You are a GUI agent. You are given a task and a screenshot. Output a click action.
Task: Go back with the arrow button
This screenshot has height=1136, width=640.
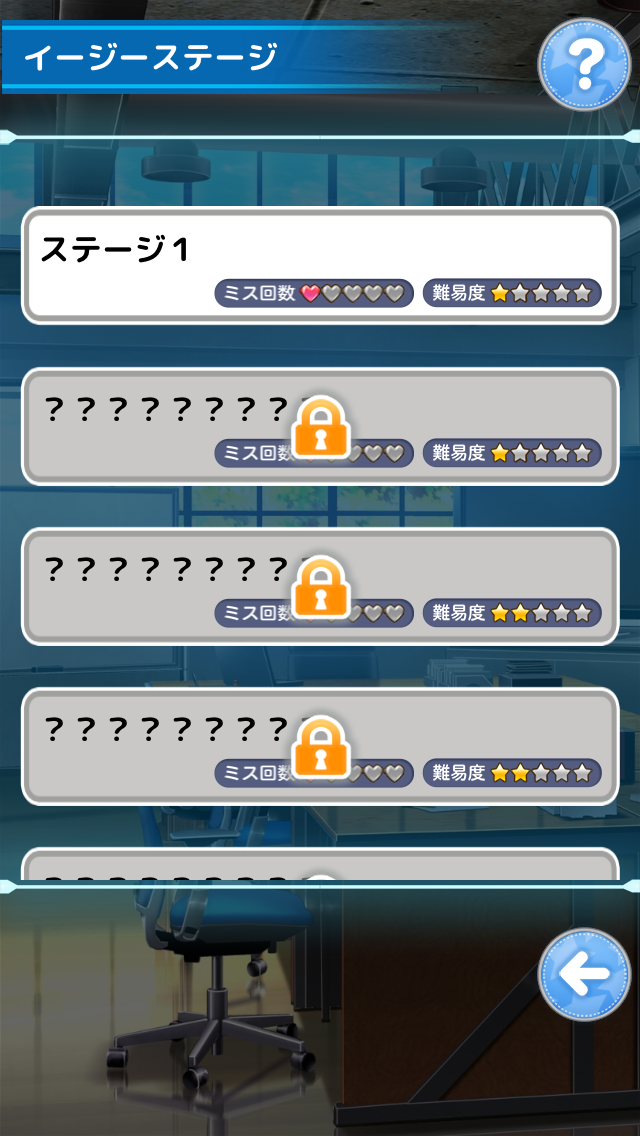585,975
